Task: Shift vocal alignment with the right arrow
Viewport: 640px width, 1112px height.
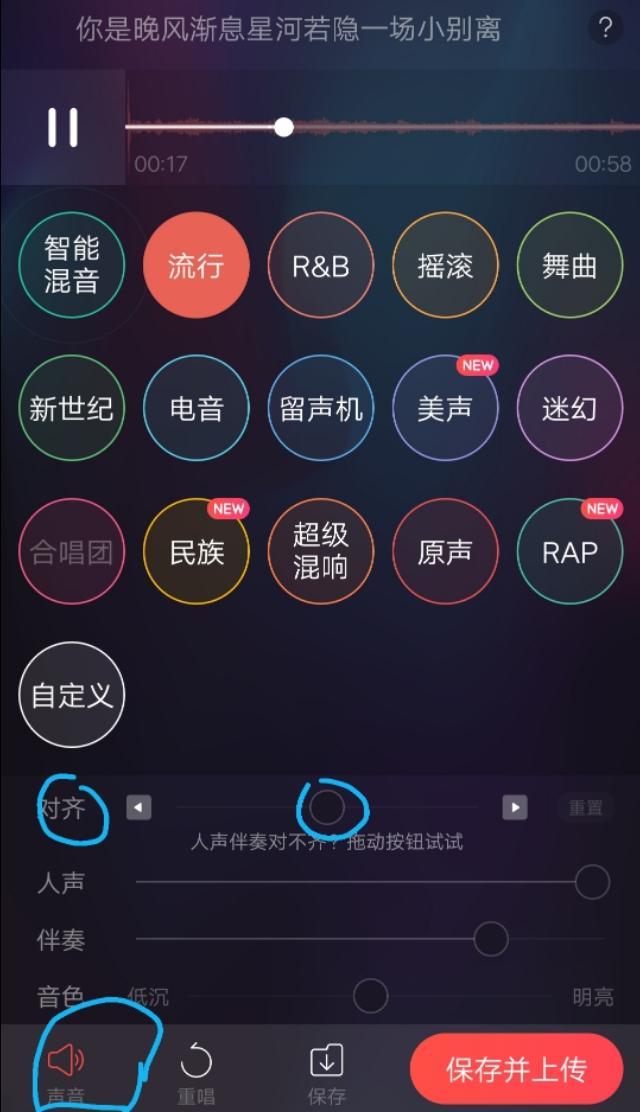Action: 514,807
